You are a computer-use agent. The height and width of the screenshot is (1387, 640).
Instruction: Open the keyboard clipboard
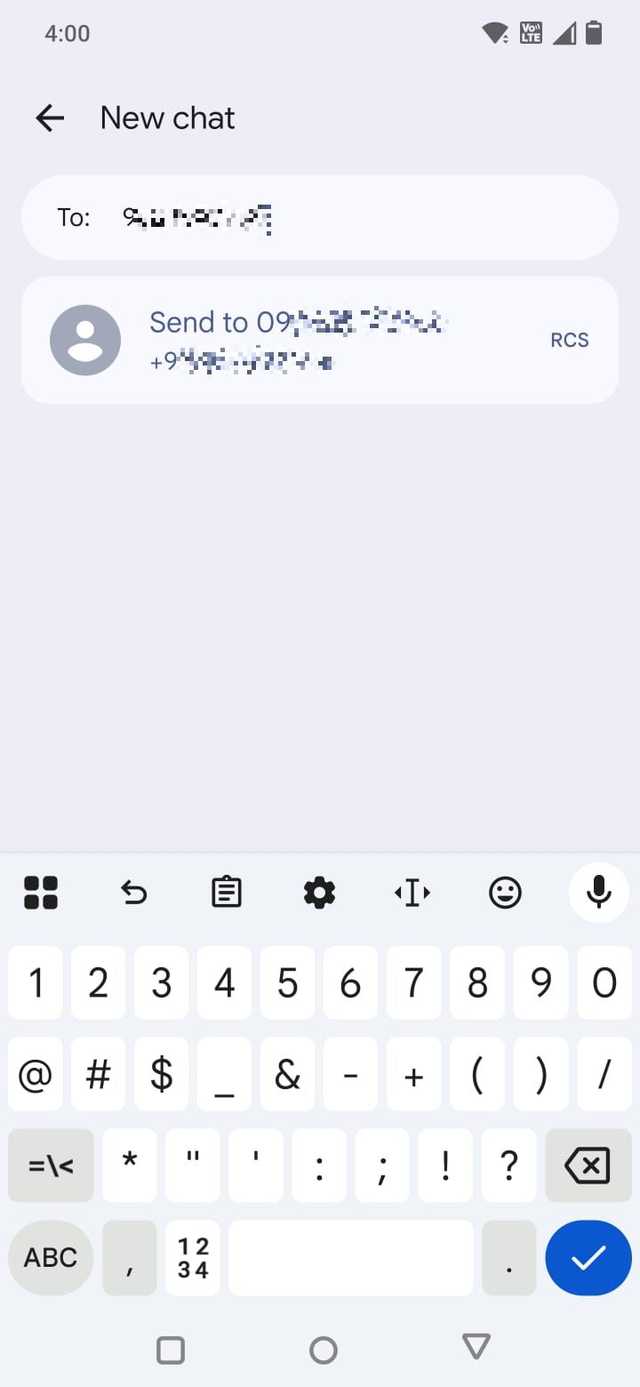click(x=227, y=892)
